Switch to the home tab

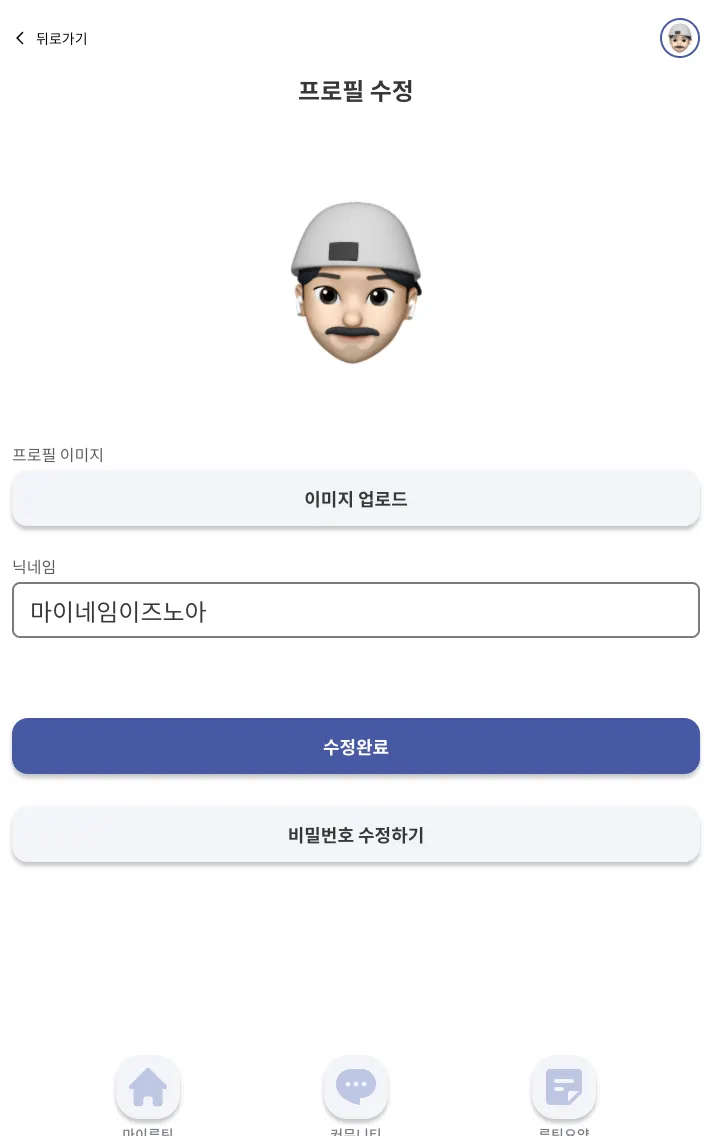point(148,1087)
